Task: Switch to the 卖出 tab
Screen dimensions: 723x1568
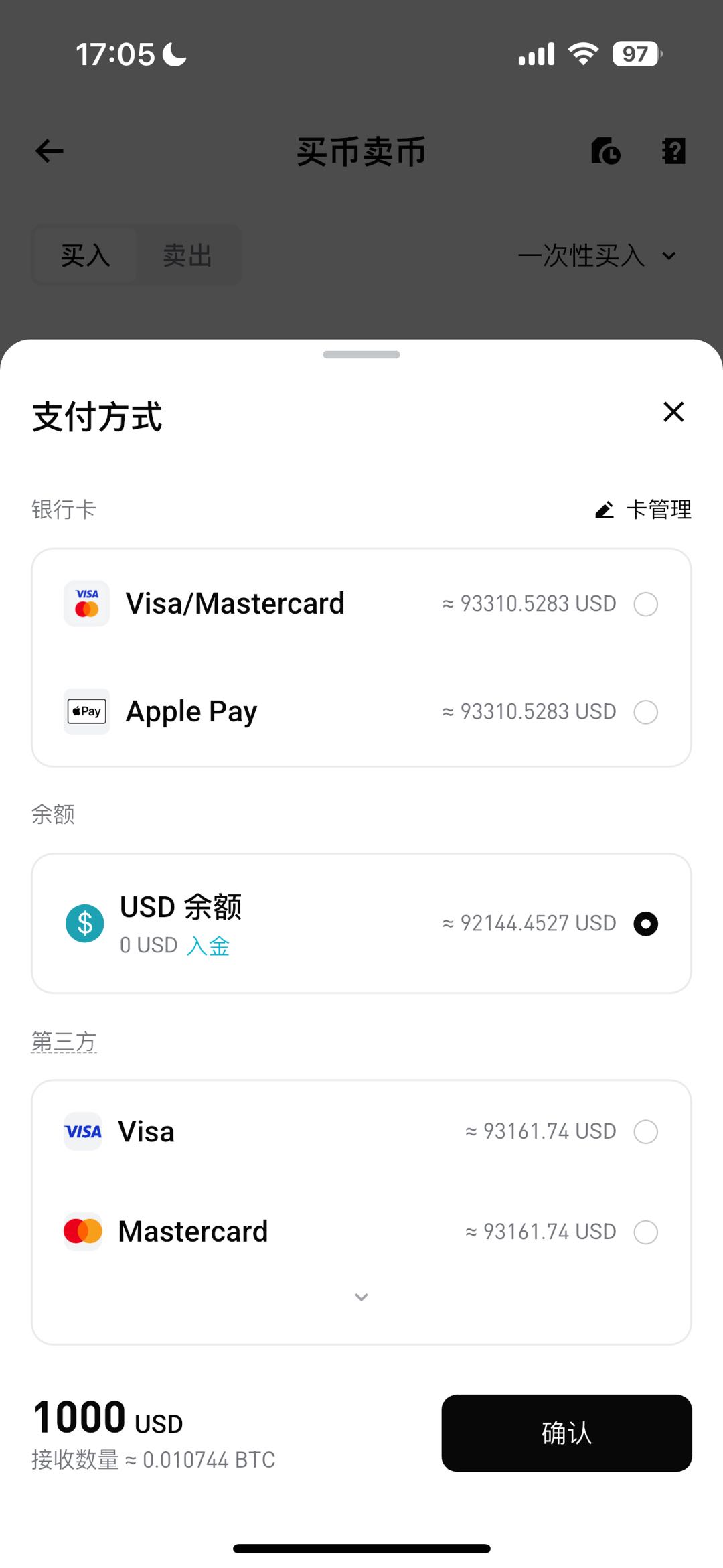Action: (187, 255)
